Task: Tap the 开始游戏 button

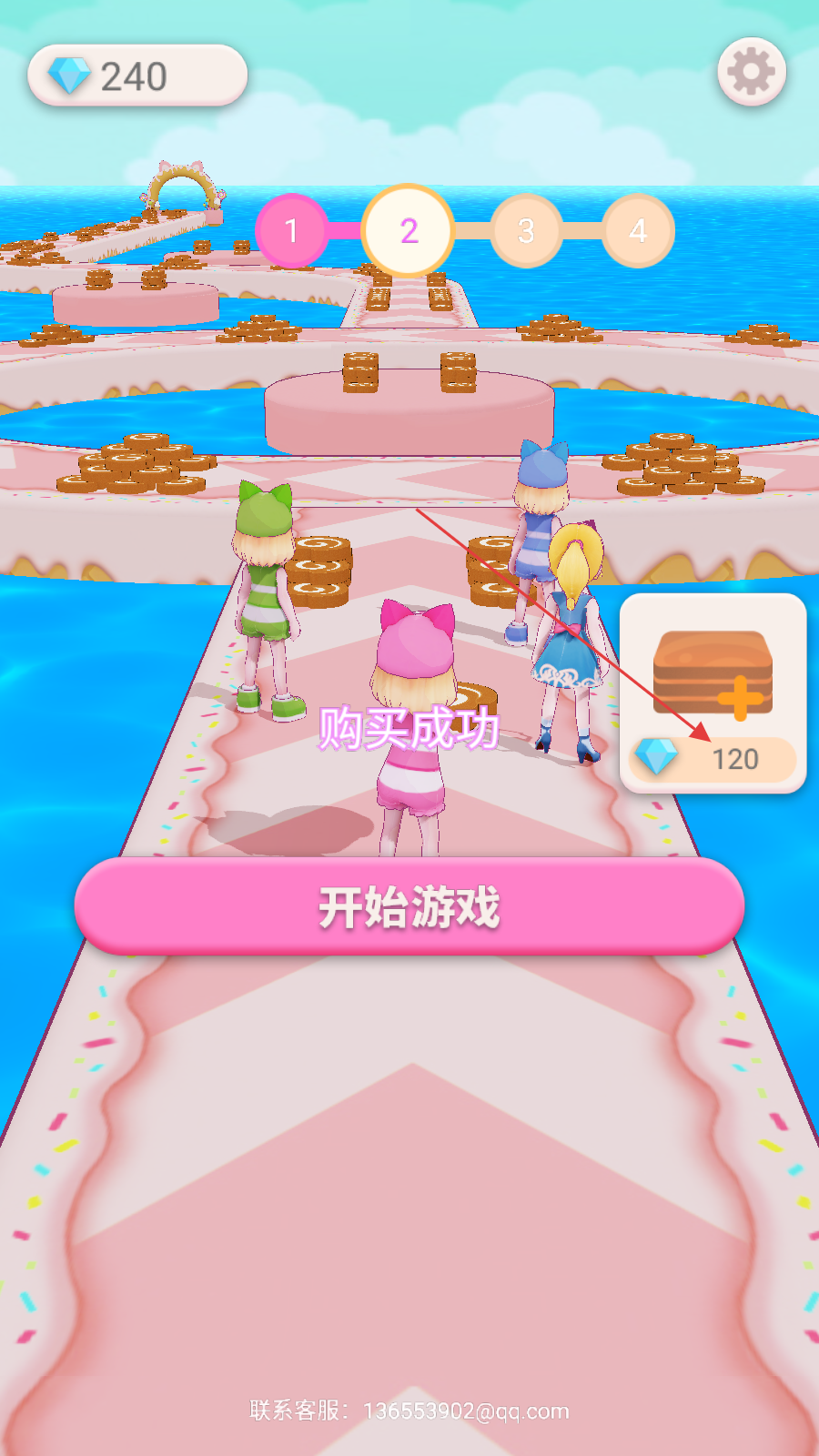Action: click(x=409, y=906)
